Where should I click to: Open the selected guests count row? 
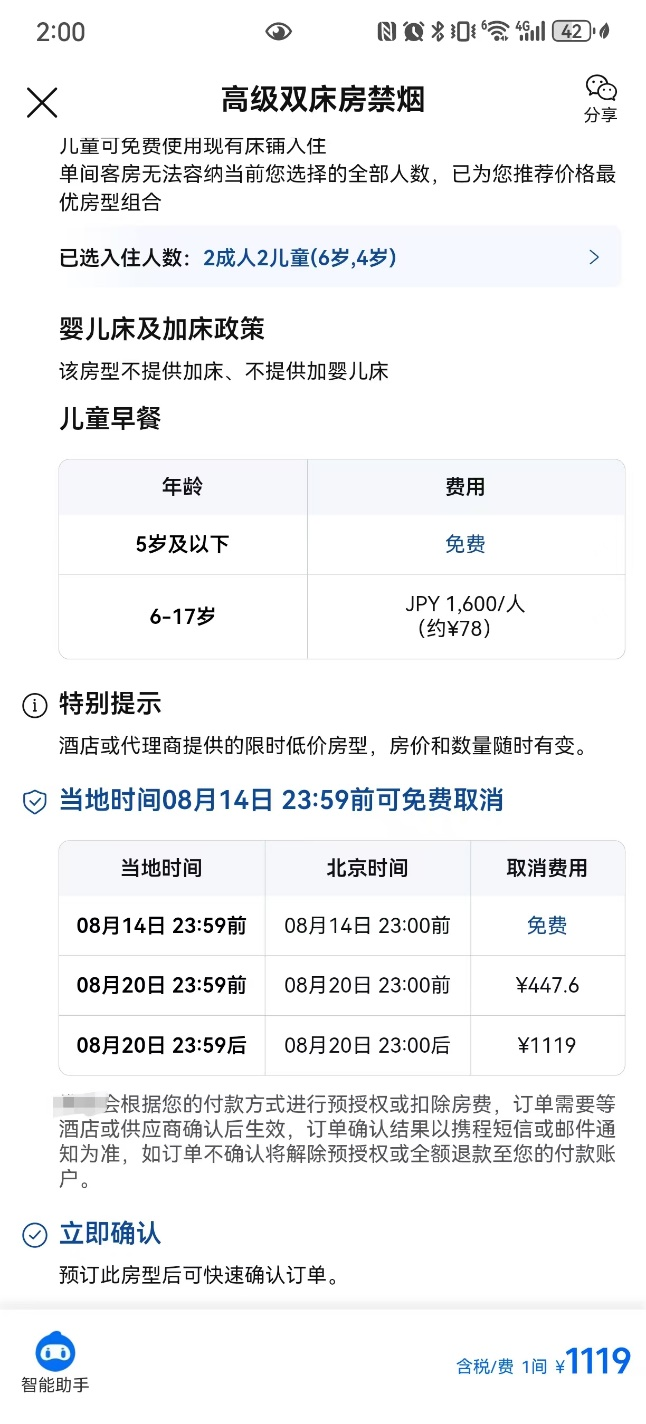340,258
